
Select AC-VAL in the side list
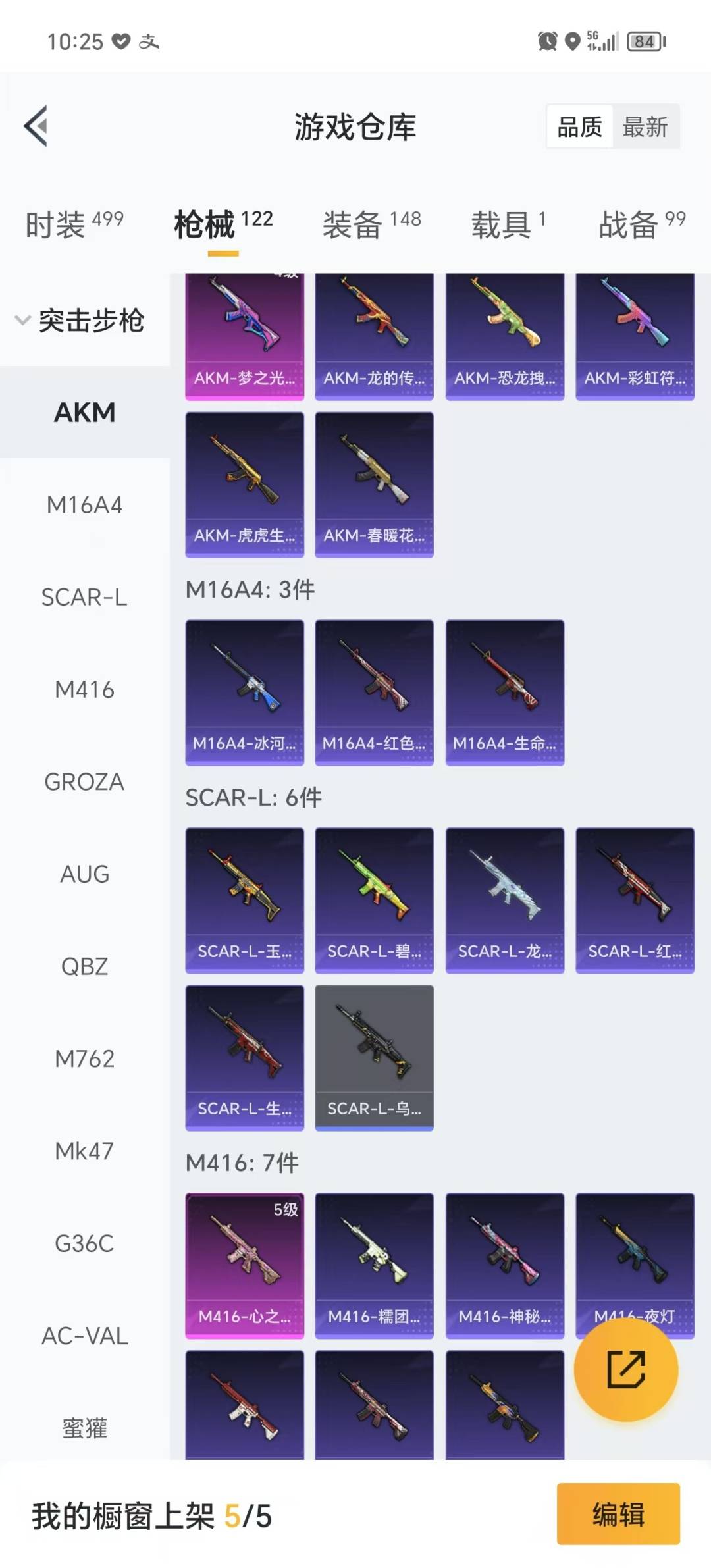point(84,1336)
